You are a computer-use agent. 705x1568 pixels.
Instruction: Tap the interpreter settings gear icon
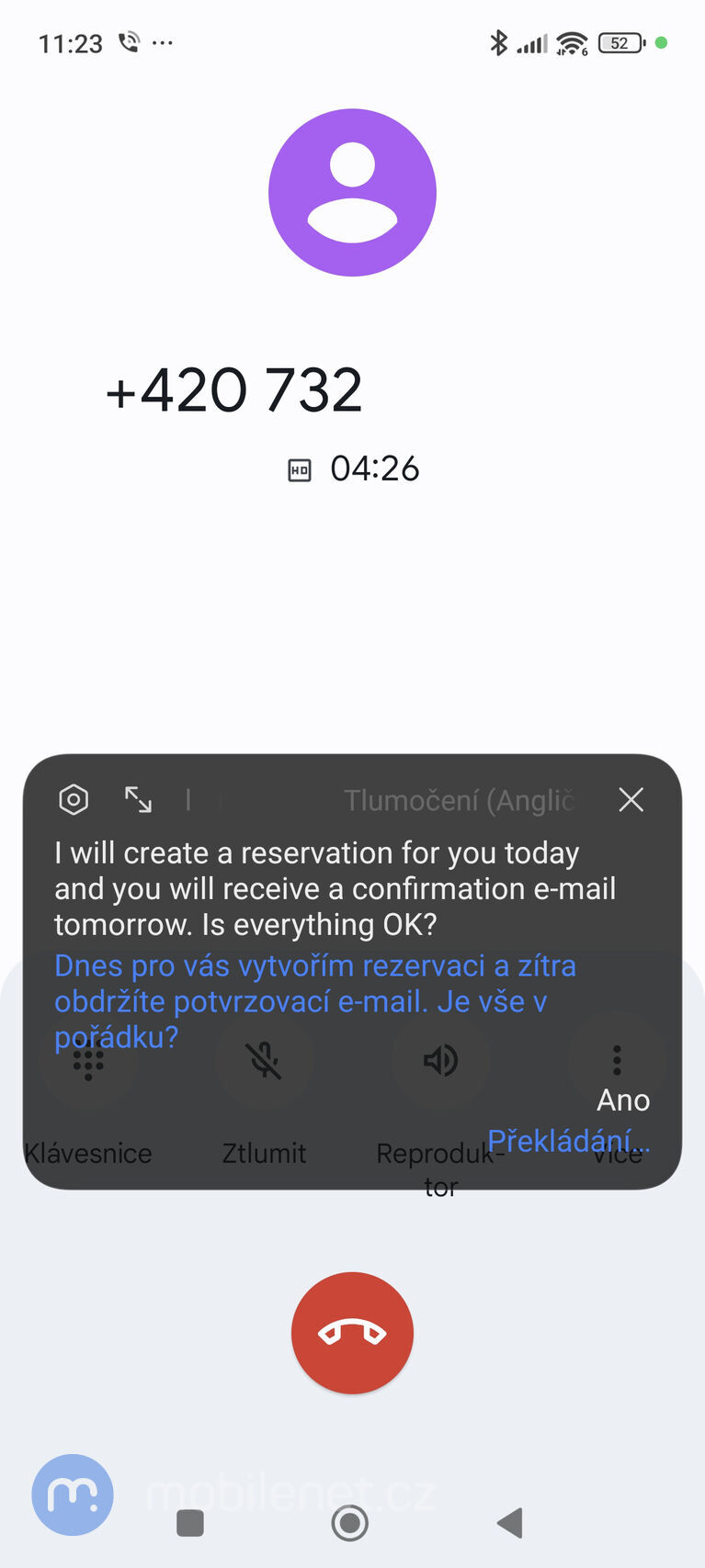pos(73,799)
